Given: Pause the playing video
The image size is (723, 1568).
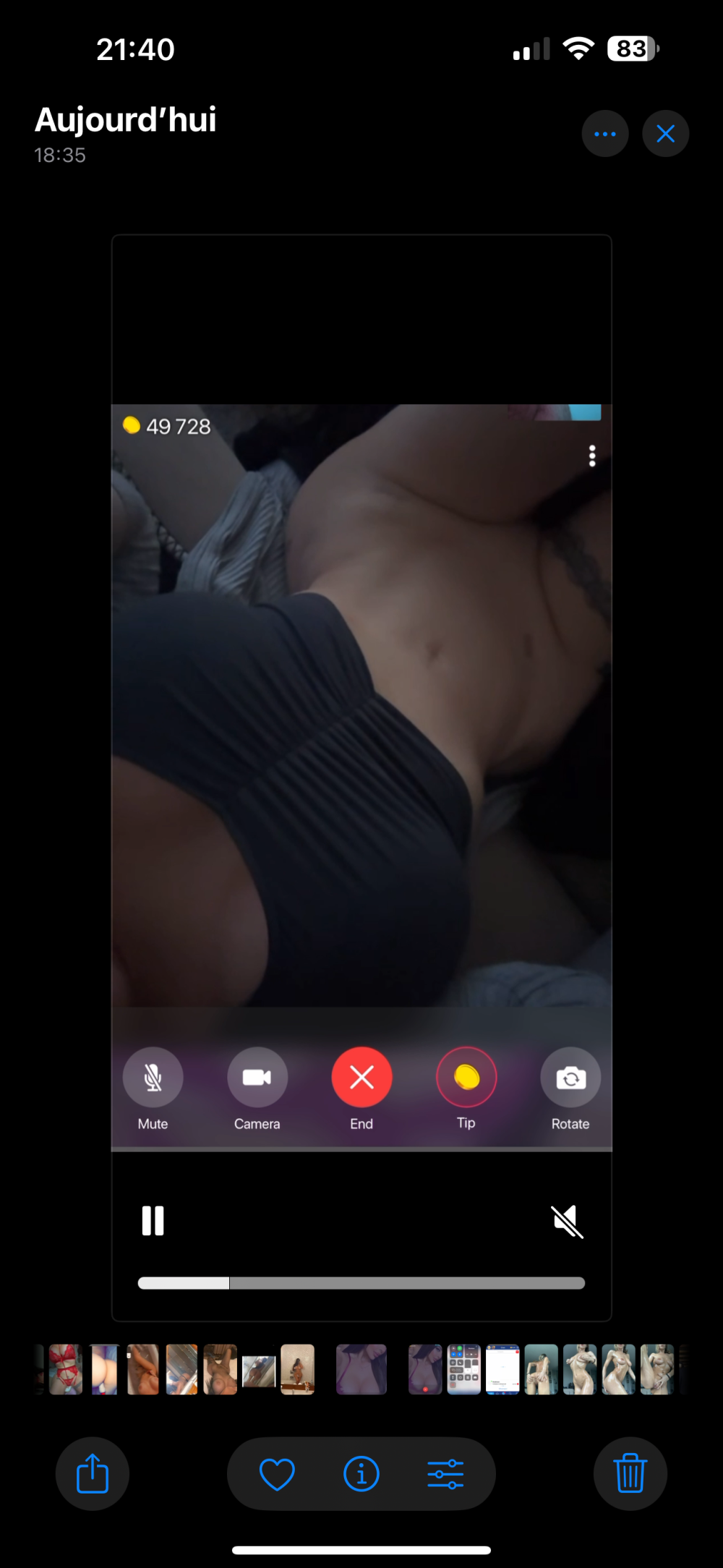Looking at the screenshot, I should click(x=153, y=1221).
